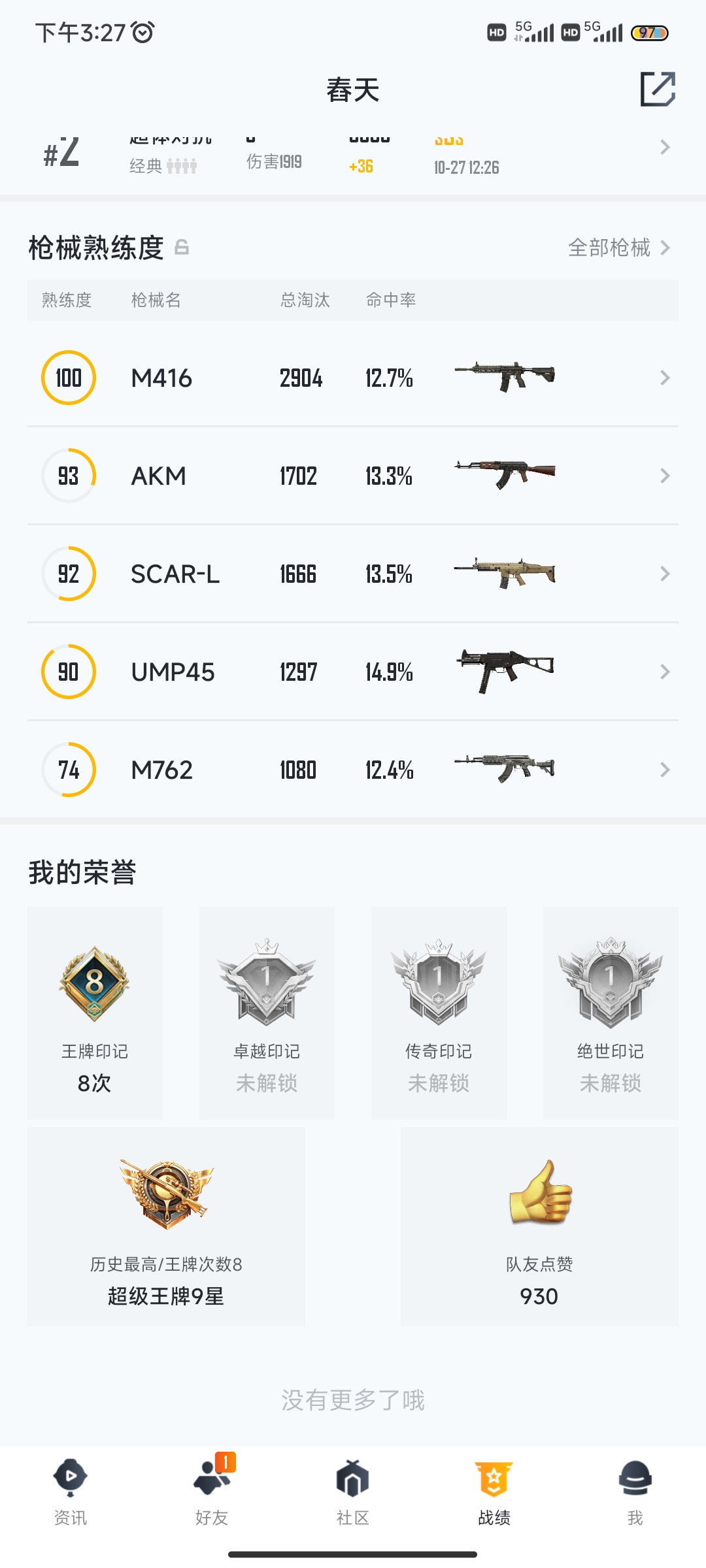
Task: Tap the share icon in the top bar
Action: coord(658,90)
